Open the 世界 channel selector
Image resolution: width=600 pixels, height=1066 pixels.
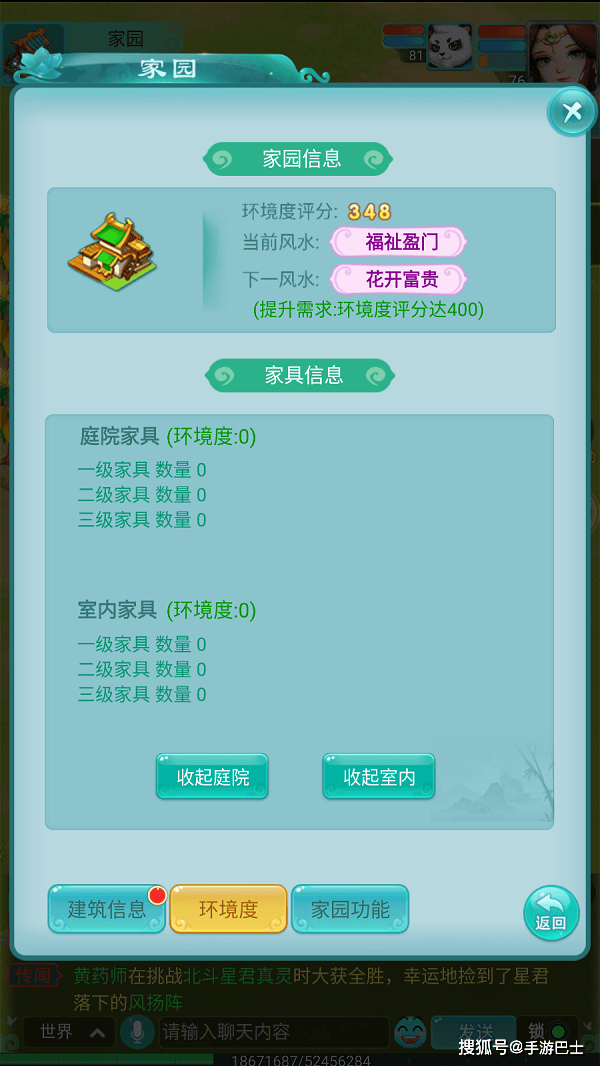[70, 1033]
